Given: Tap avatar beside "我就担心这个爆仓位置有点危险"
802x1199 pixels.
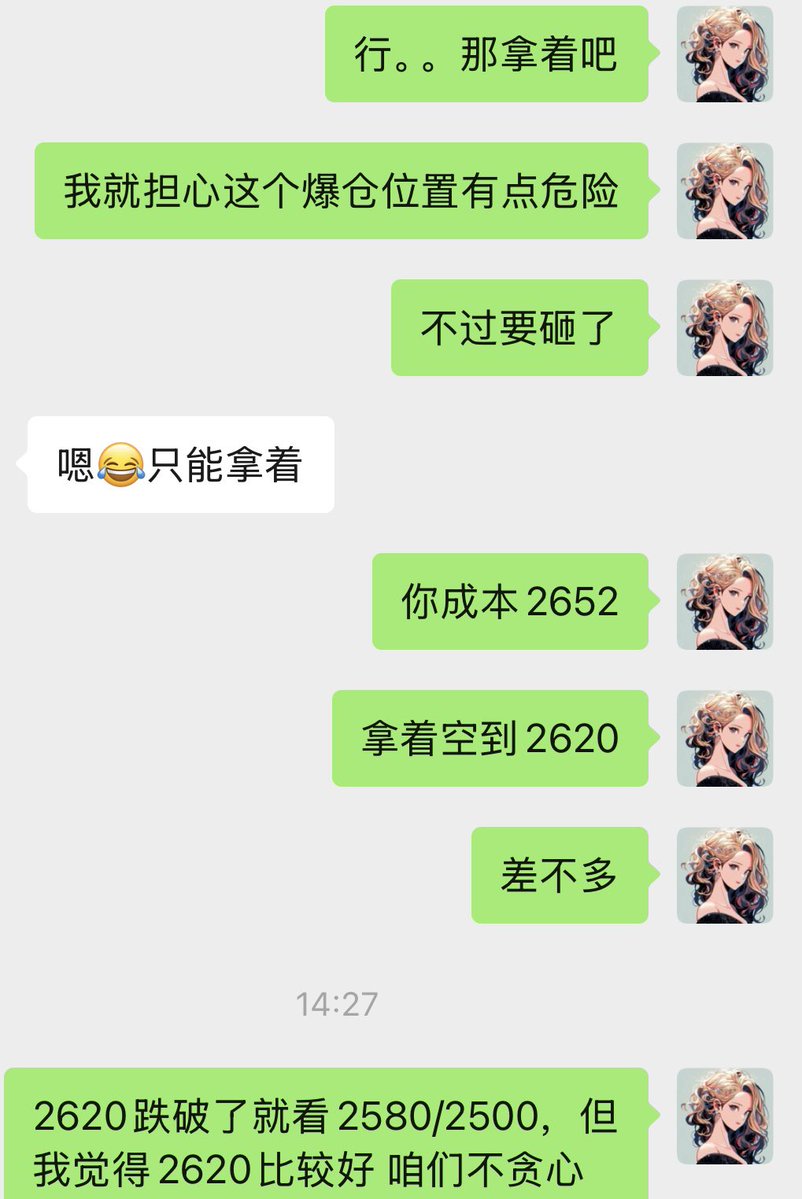Looking at the screenshot, I should (725, 191).
